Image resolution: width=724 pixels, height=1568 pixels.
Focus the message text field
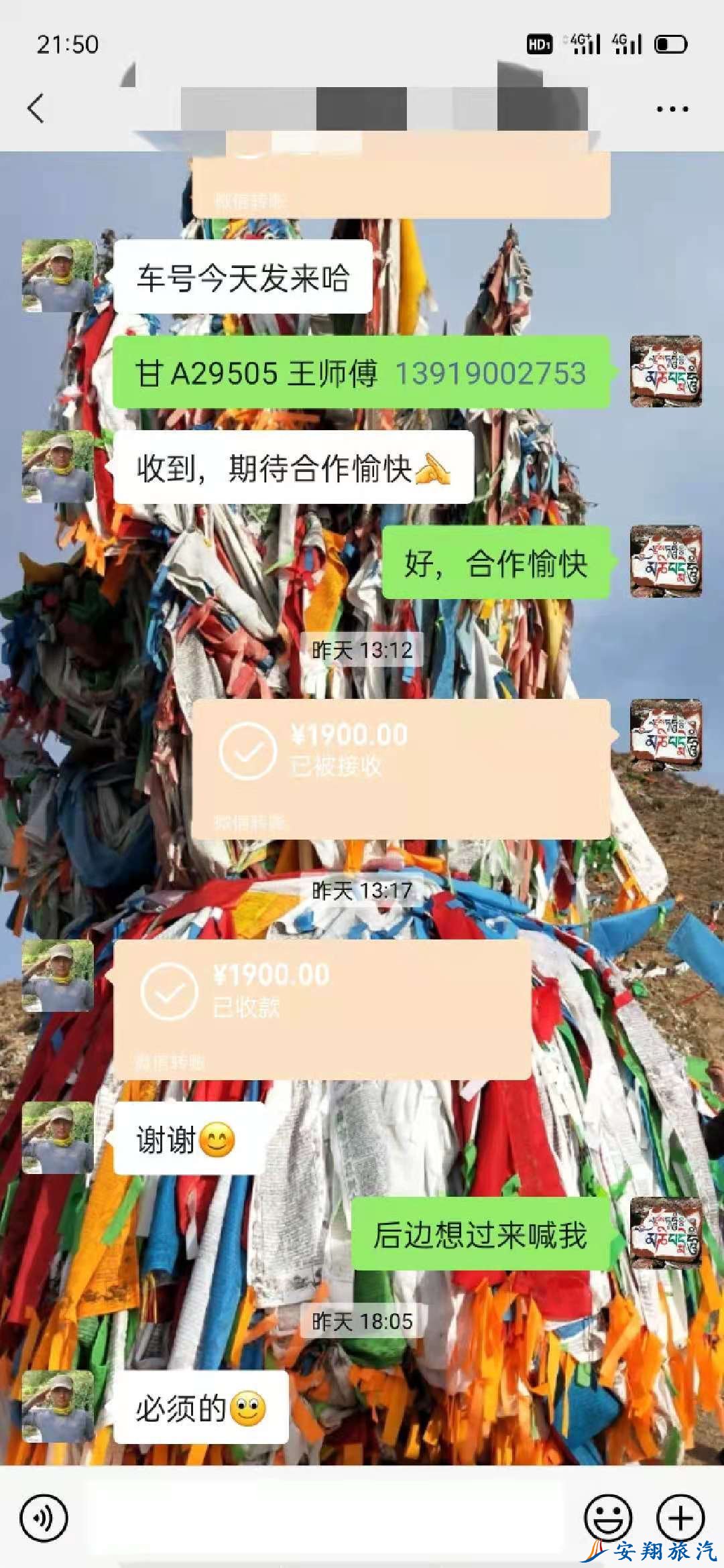325,1518
